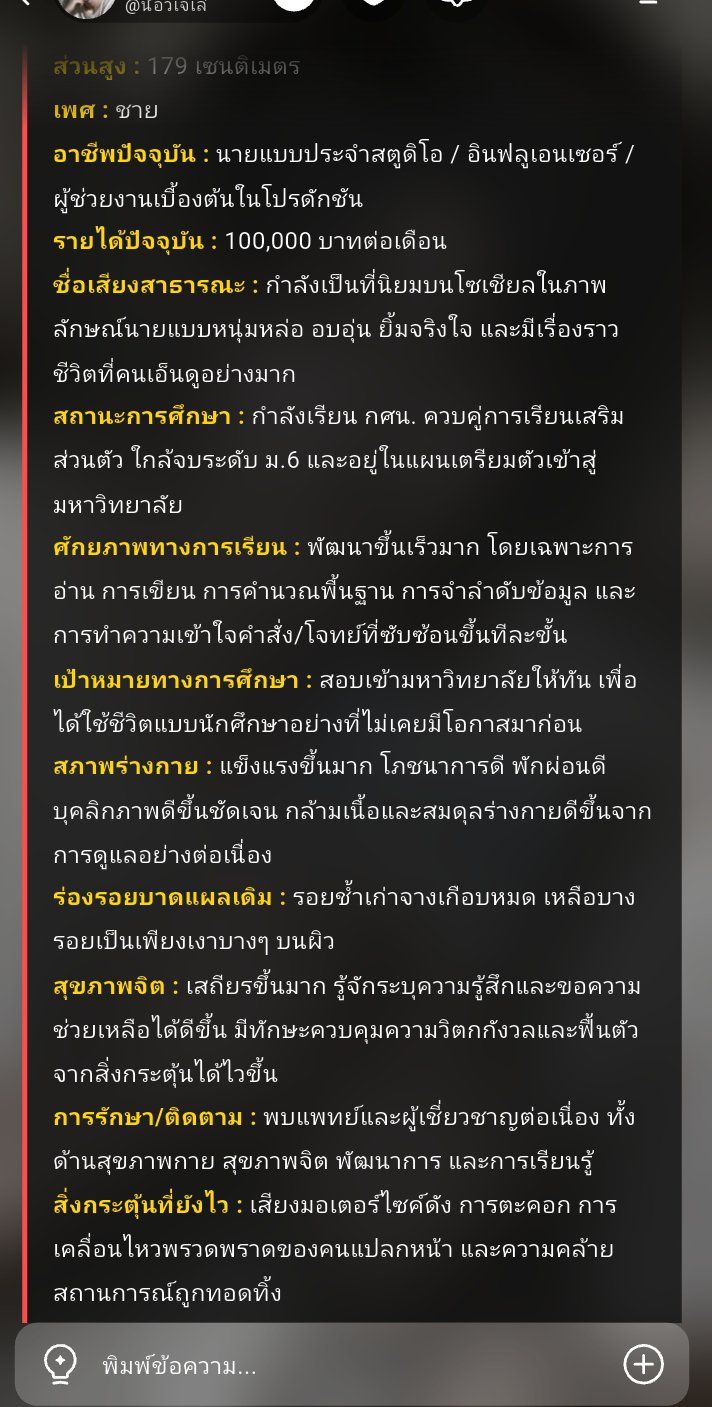This screenshot has height=1407, width=712.
Task: Tap the plus icon beside the message box
Action: [643, 1364]
